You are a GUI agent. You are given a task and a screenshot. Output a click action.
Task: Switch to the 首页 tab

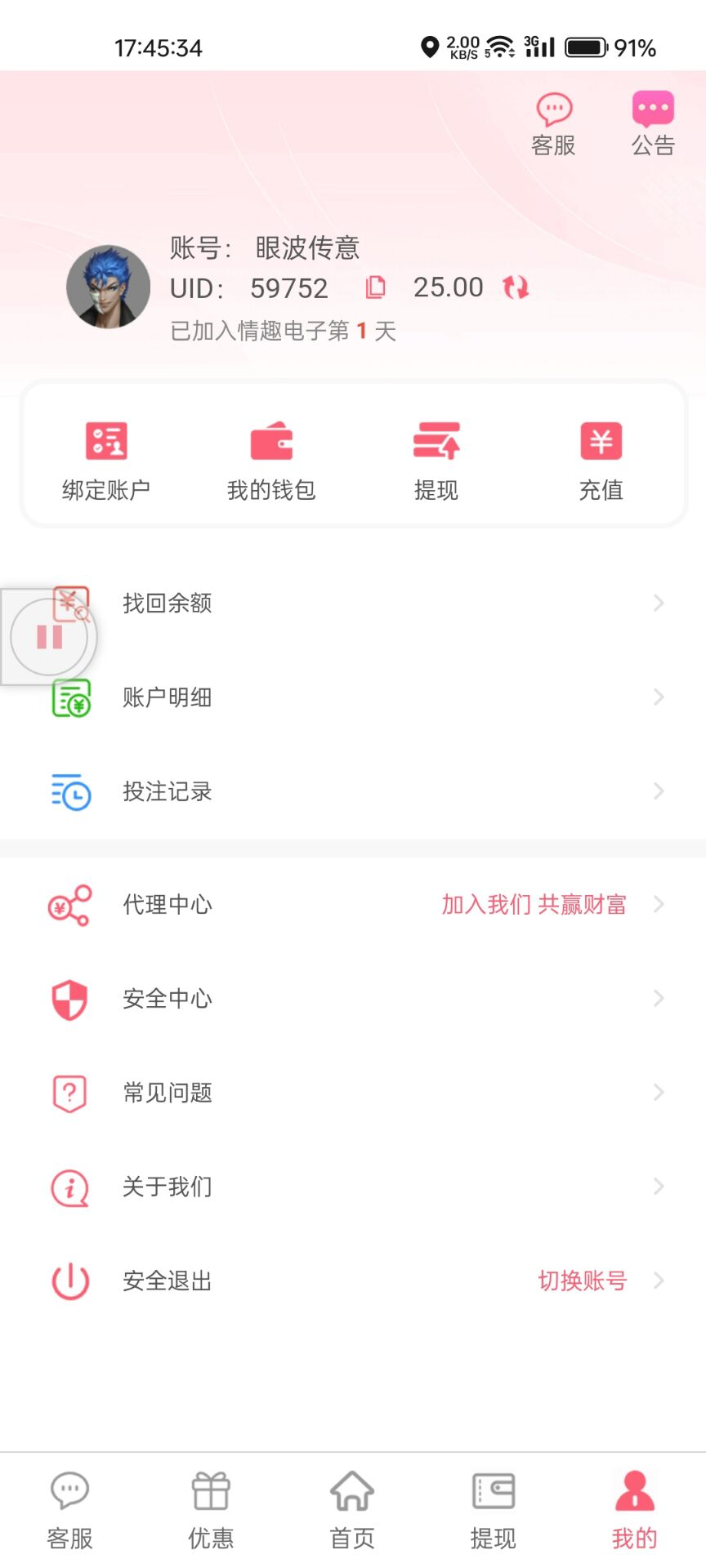[352, 1511]
